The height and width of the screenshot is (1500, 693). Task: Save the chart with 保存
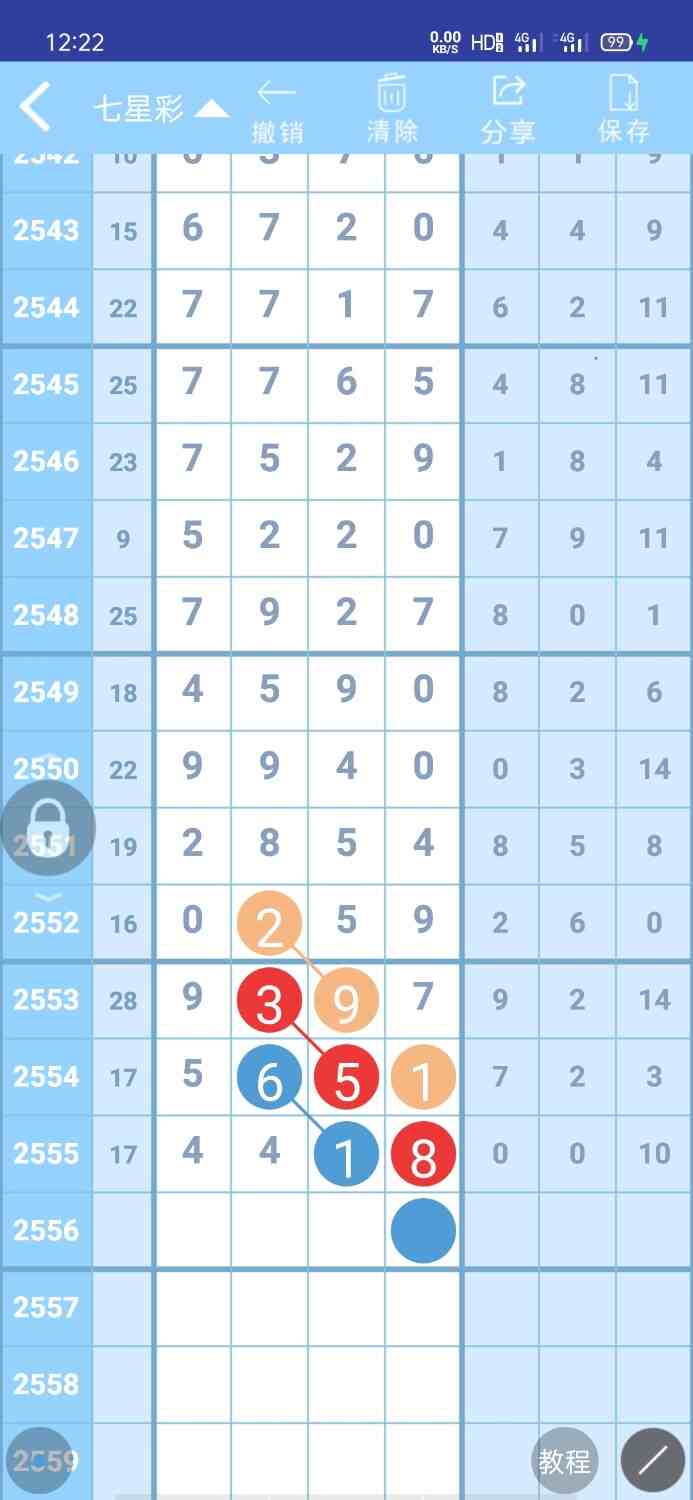pyautogui.click(x=624, y=110)
